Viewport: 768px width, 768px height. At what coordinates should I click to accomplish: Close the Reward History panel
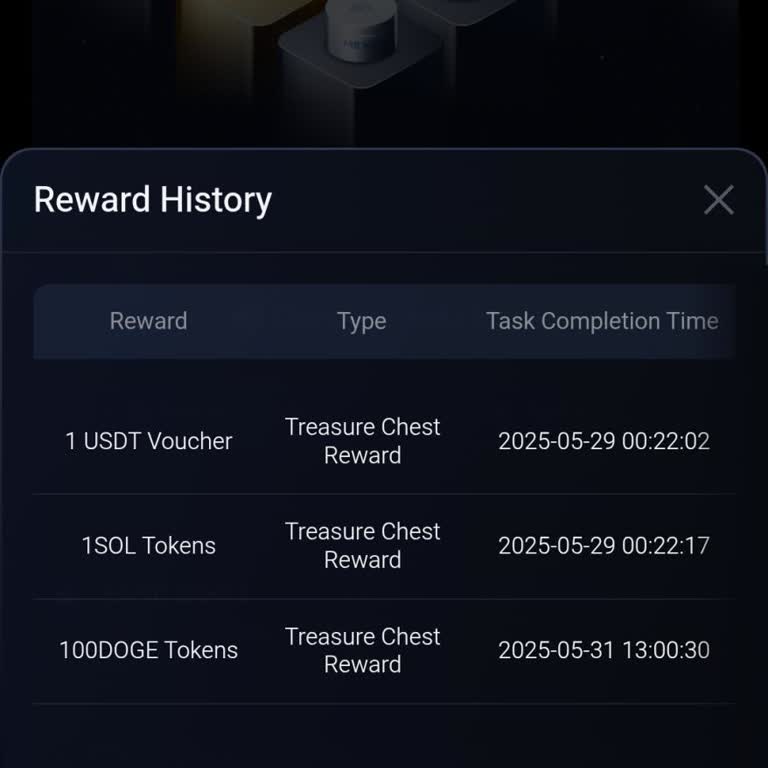tap(718, 200)
